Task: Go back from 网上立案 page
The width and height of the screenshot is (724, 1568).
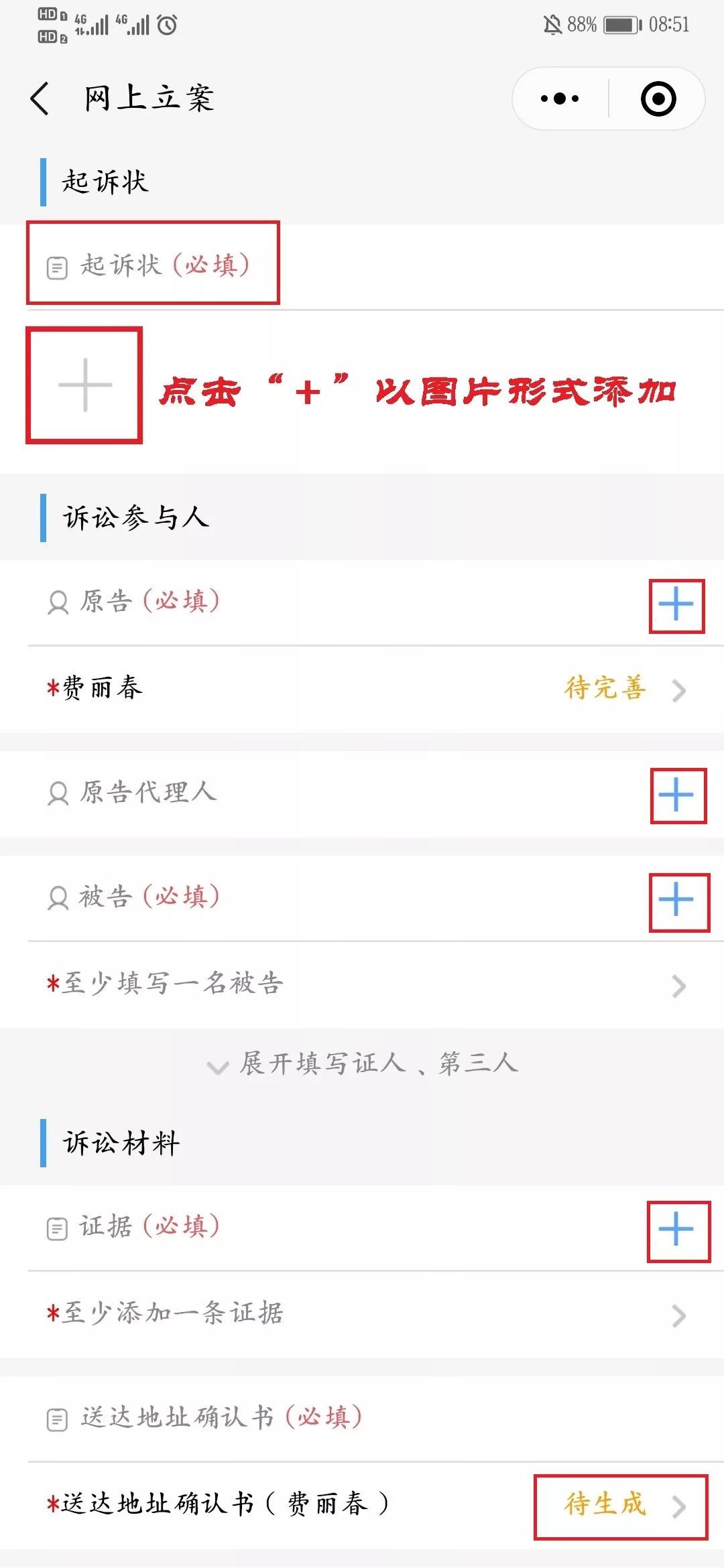Action: pos(40,99)
